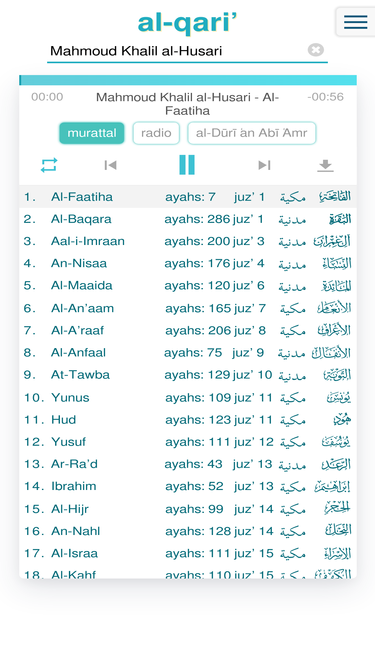This screenshot has height=667, width=375.
Task: Toggle the repeat icon
Action: tap(49, 165)
